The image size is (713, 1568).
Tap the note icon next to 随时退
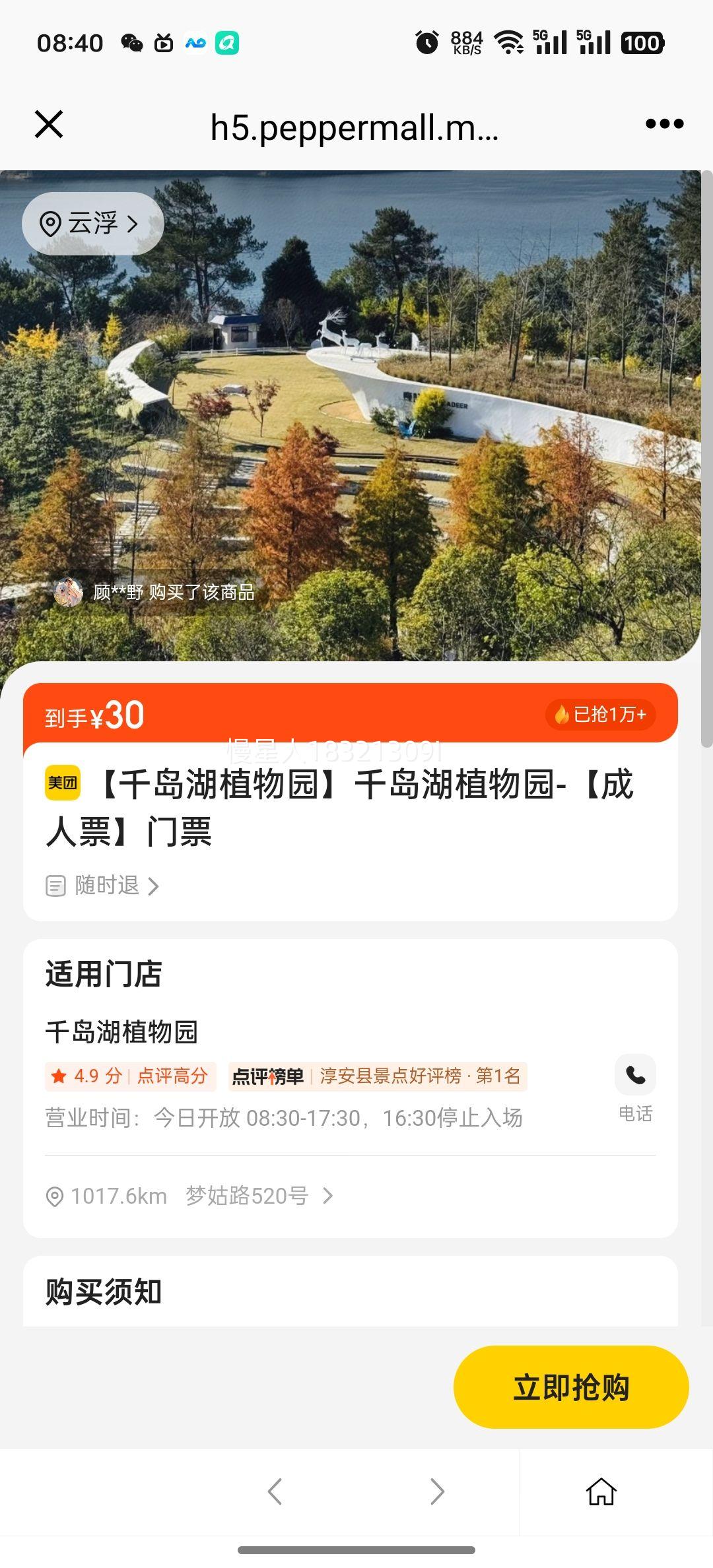click(x=56, y=884)
